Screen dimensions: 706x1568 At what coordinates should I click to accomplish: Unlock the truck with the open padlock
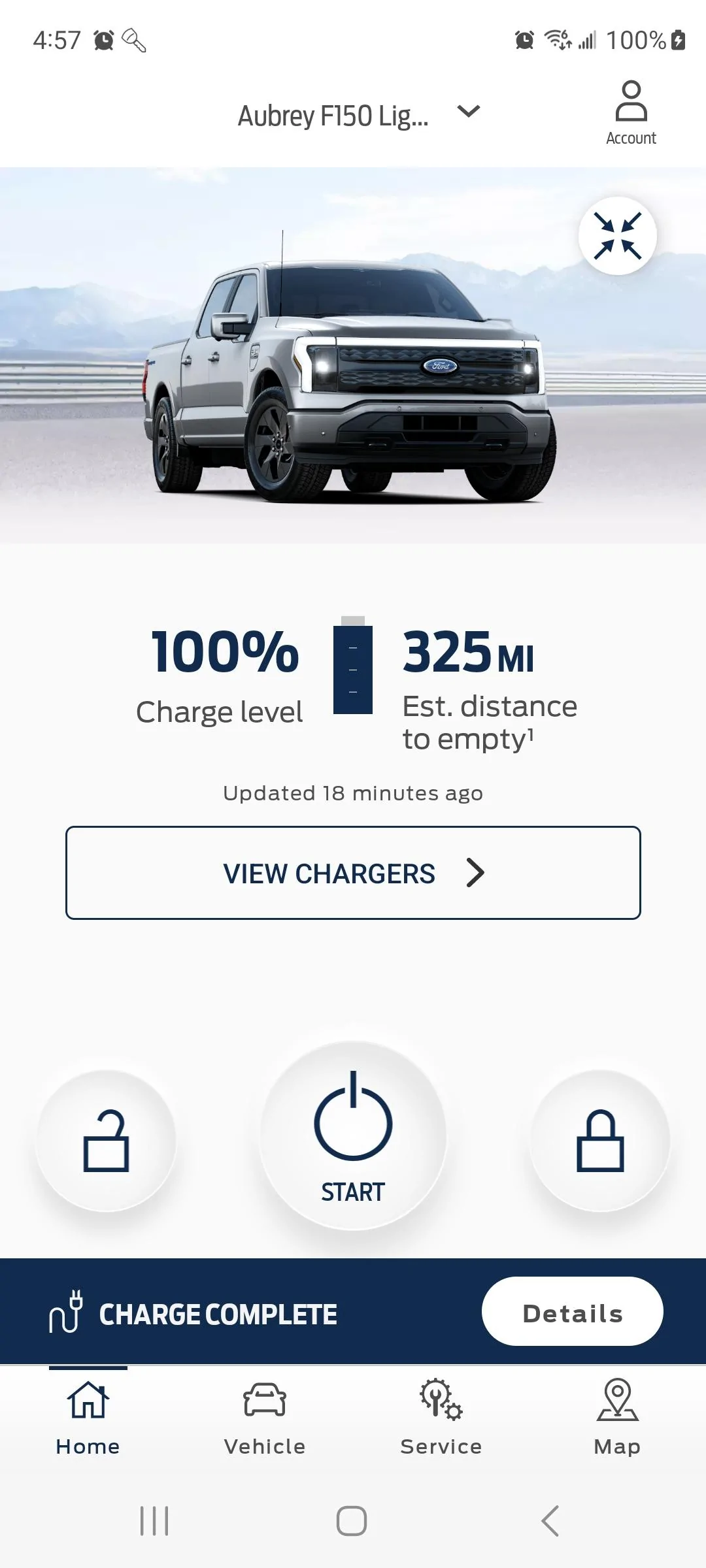(106, 1141)
